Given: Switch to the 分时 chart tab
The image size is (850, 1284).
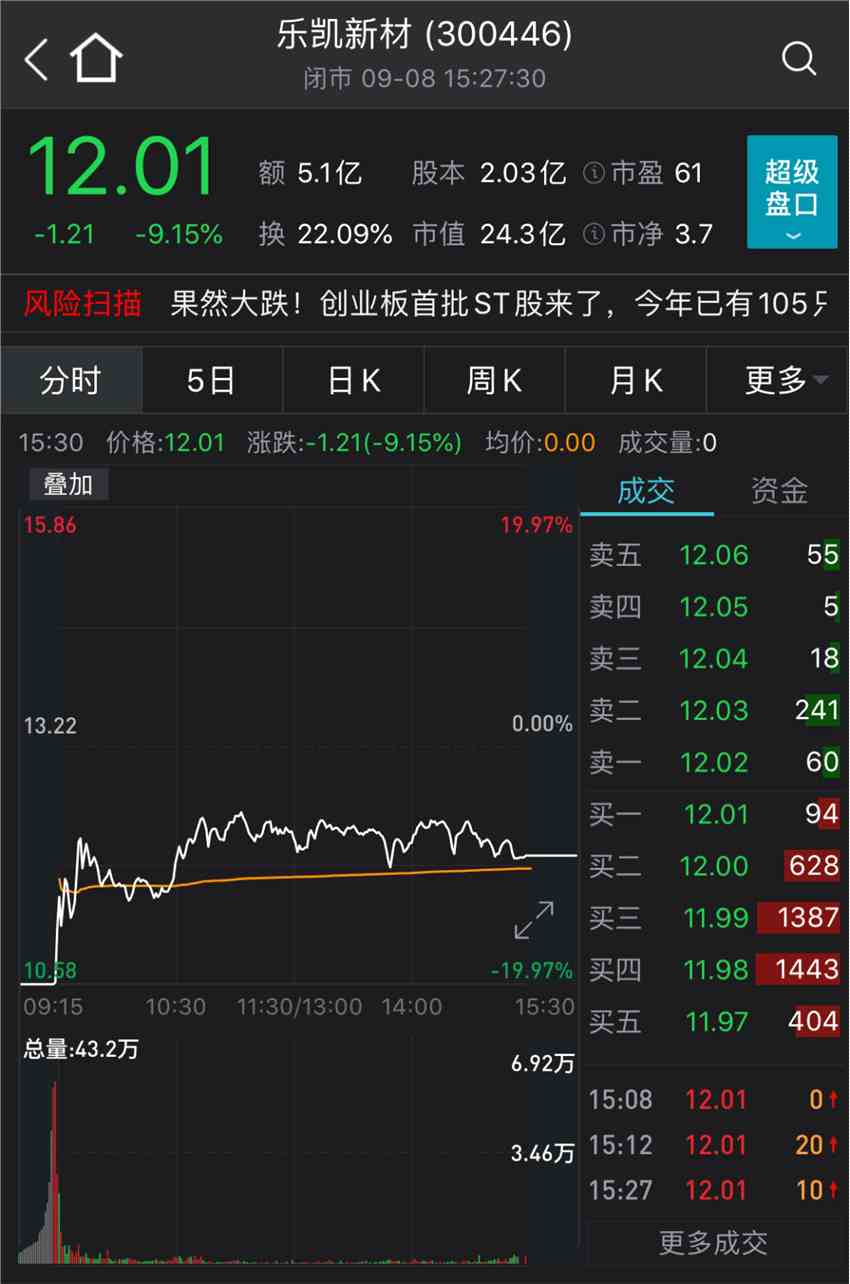Looking at the screenshot, I should pyautogui.click(x=71, y=380).
